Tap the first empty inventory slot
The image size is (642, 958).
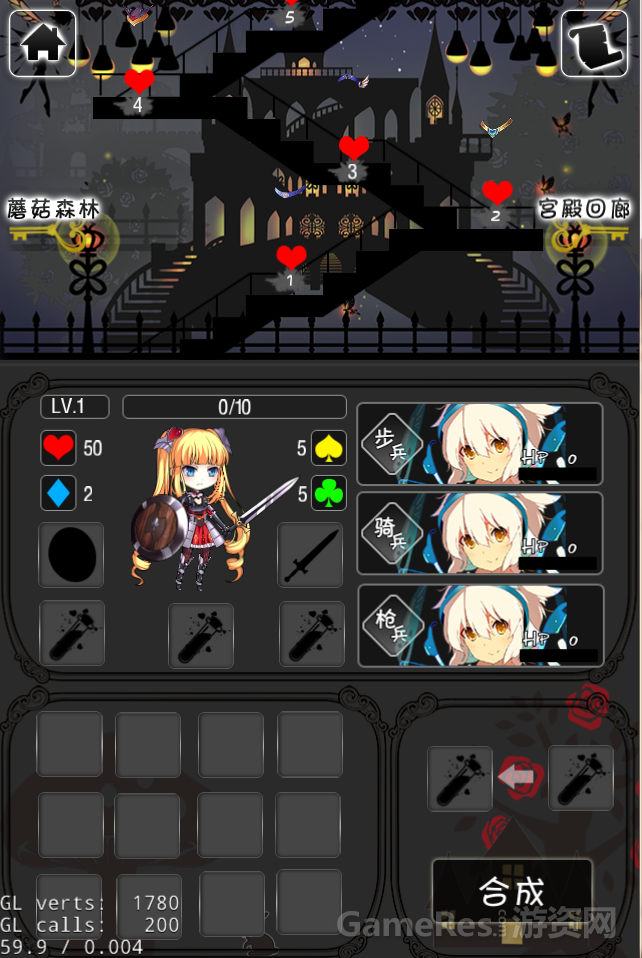click(70, 744)
